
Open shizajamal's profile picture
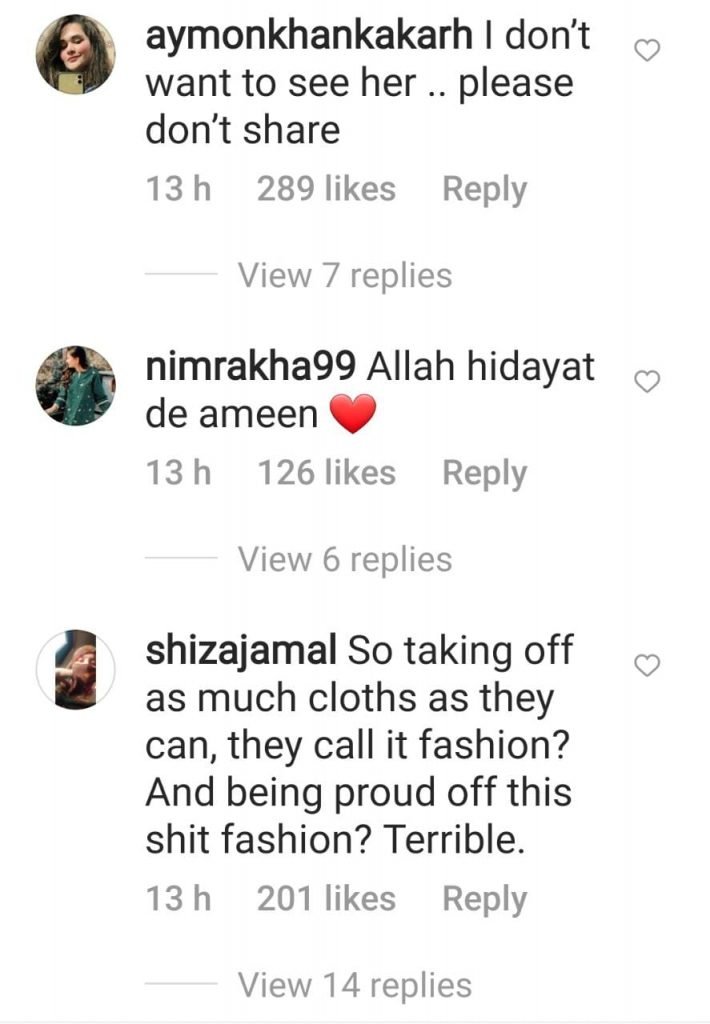click(76, 670)
